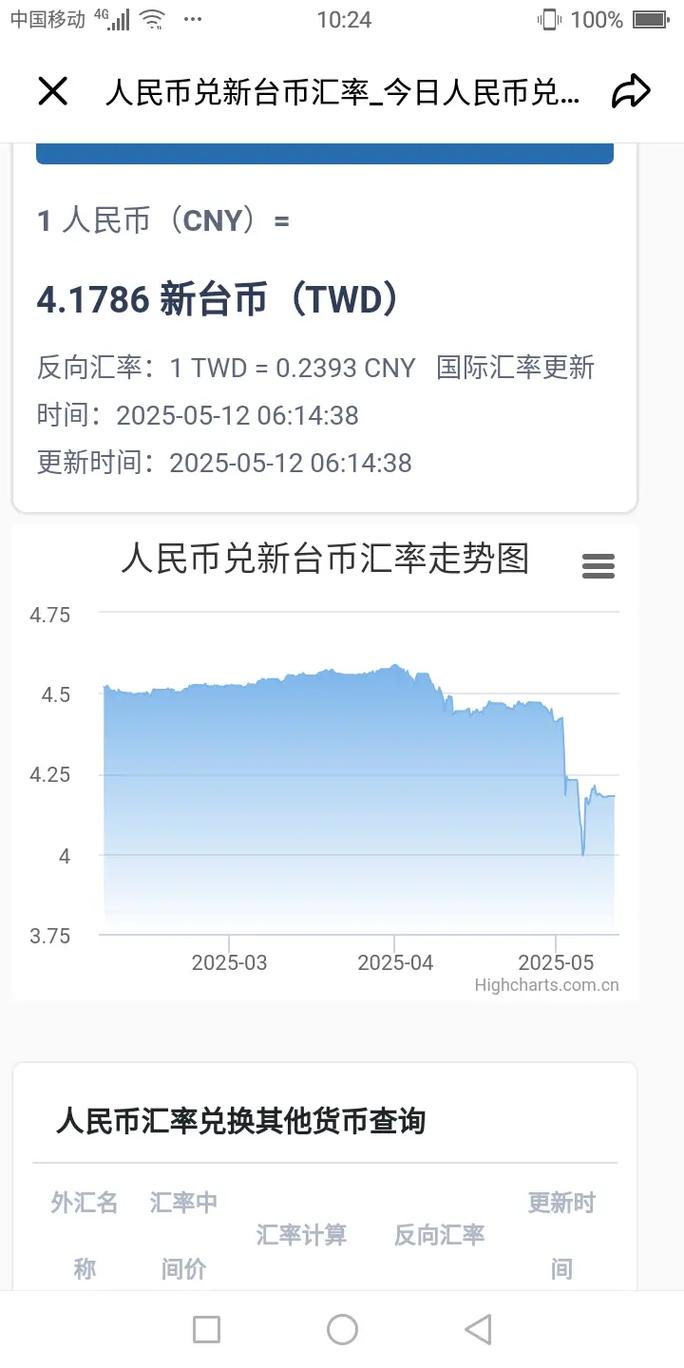Image resolution: width=684 pixels, height=1368 pixels.
Task: Go to the home screen
Action: click(342, 1329)
